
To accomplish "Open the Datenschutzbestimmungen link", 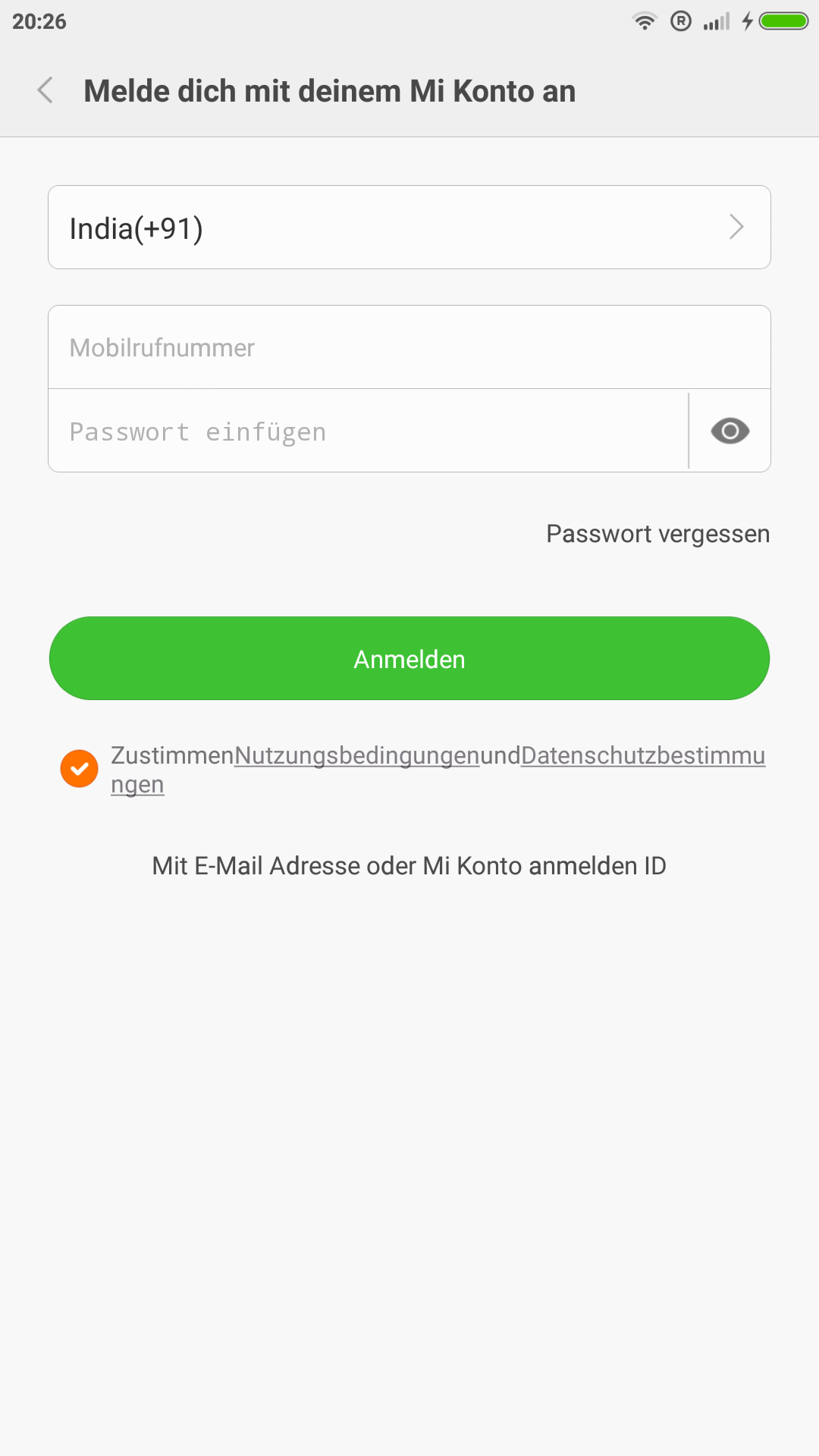I will pos(643,755).
